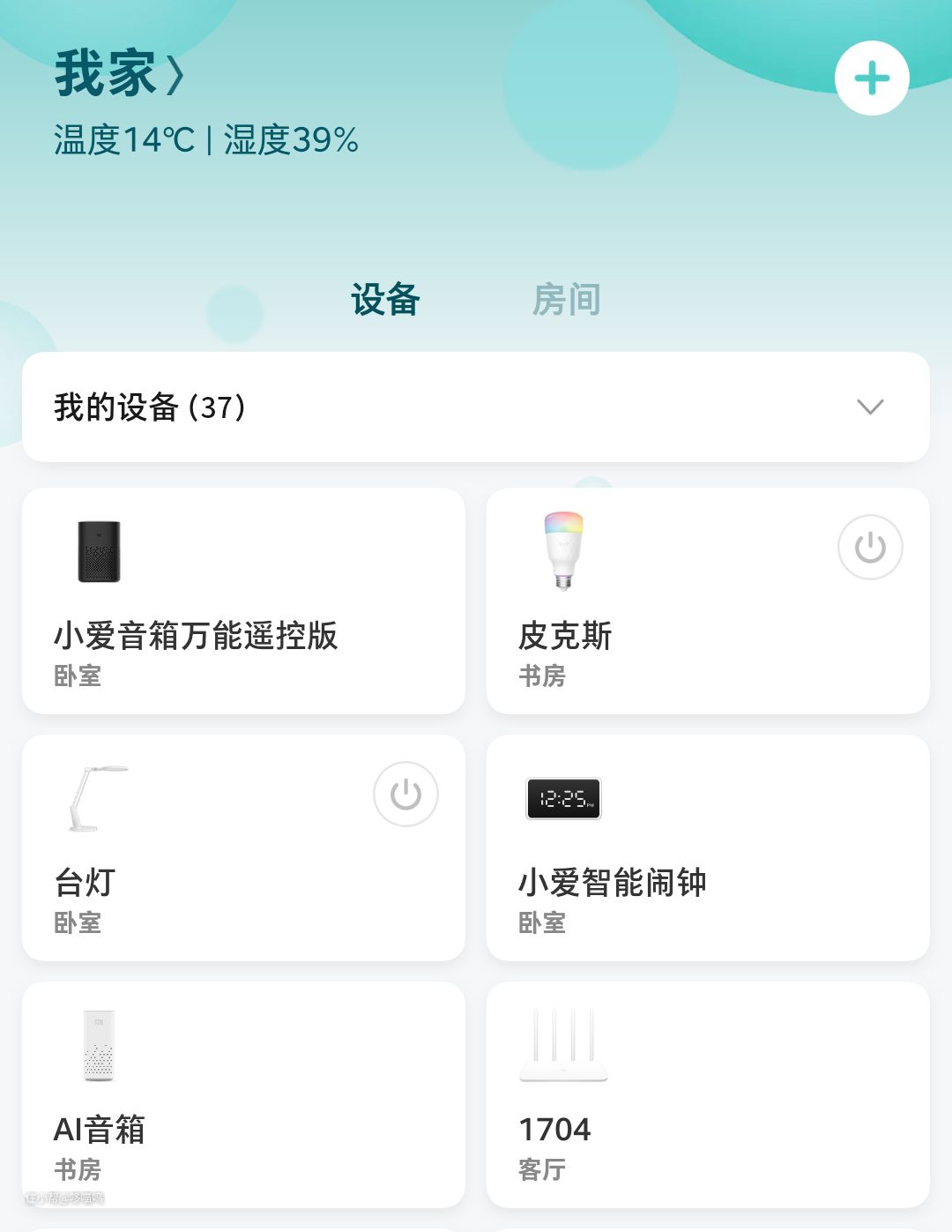Switch to the 房间 tab
952x1232 pixels.
566,300
